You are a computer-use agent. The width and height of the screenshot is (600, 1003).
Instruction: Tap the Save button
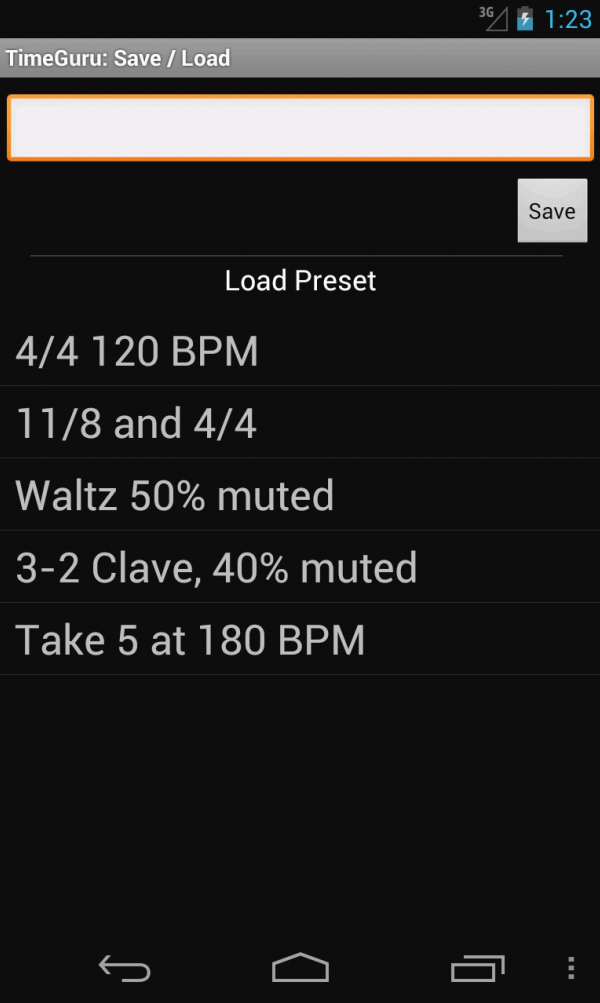click(552, 211)
